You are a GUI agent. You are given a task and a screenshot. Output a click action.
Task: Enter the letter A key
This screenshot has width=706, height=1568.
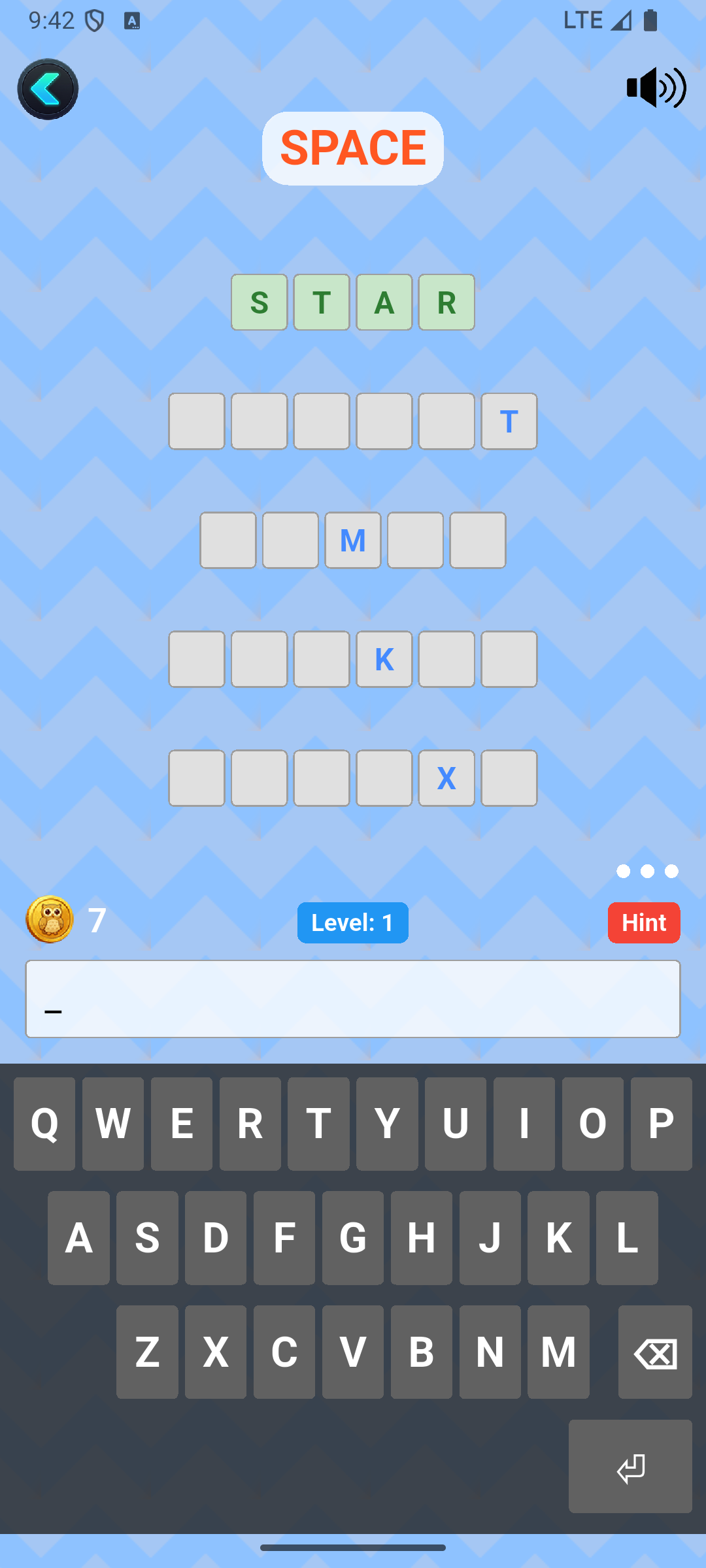click(78, 1237)
